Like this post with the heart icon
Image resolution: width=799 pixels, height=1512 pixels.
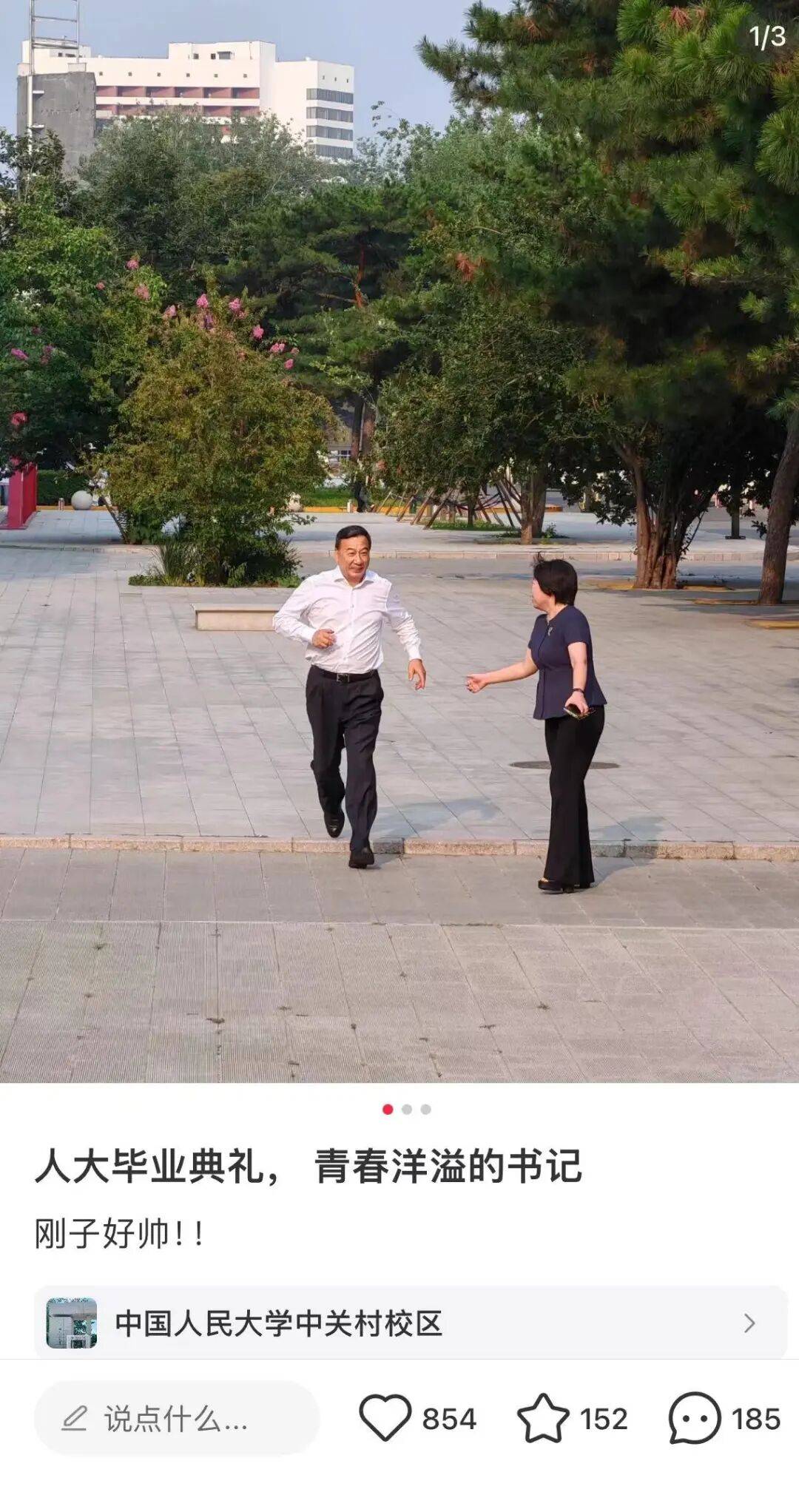click(x=385, y=1417)
